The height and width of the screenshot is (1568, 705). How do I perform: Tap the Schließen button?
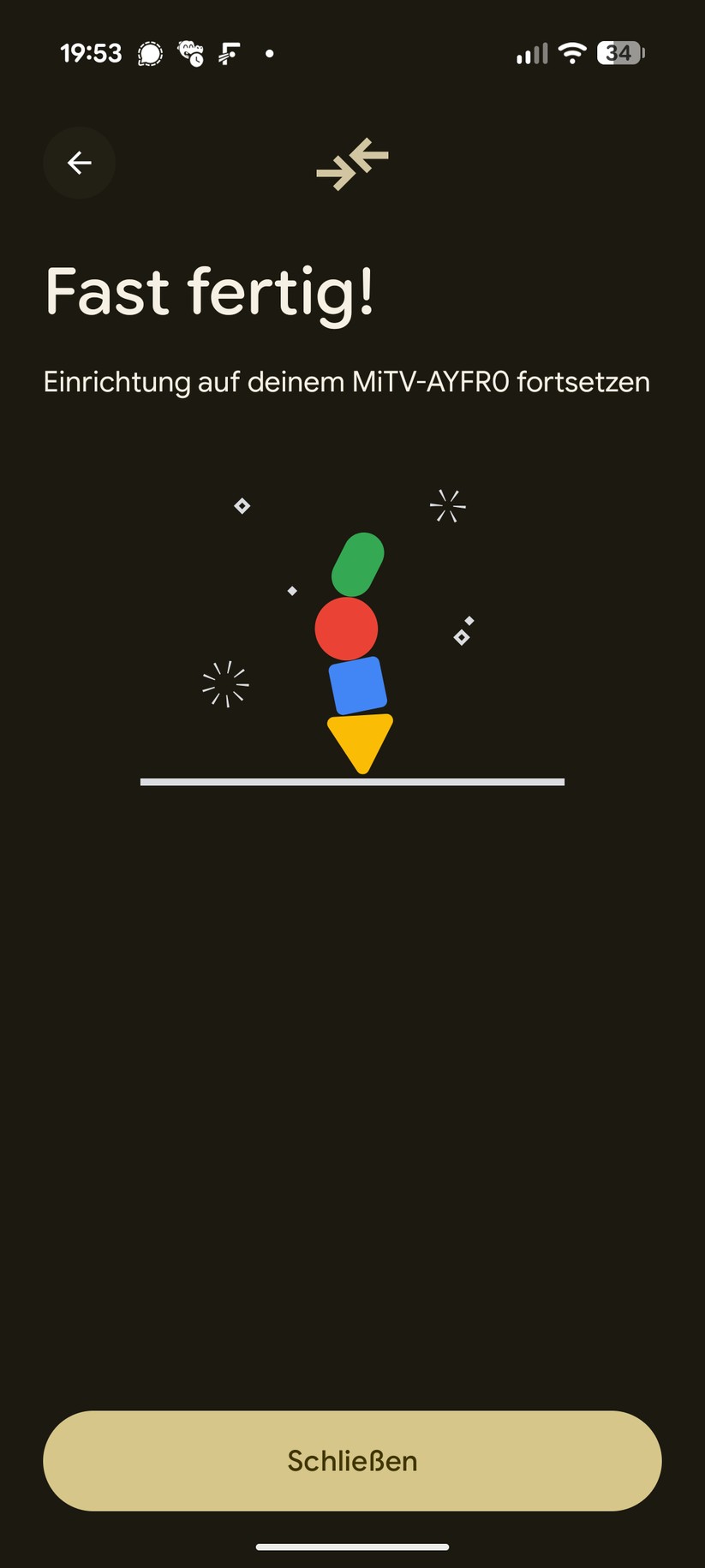(352, 1460)
